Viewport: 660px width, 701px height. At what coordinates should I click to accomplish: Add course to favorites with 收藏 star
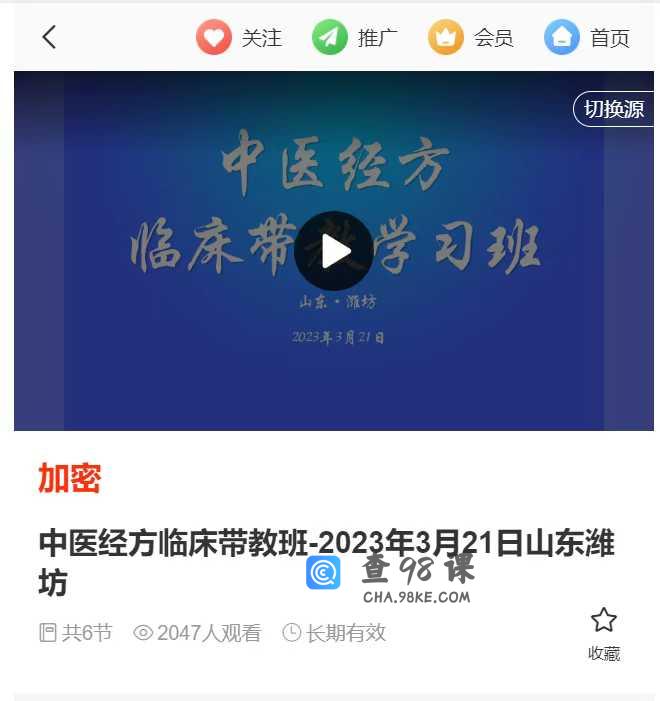(x=603, y=633)
